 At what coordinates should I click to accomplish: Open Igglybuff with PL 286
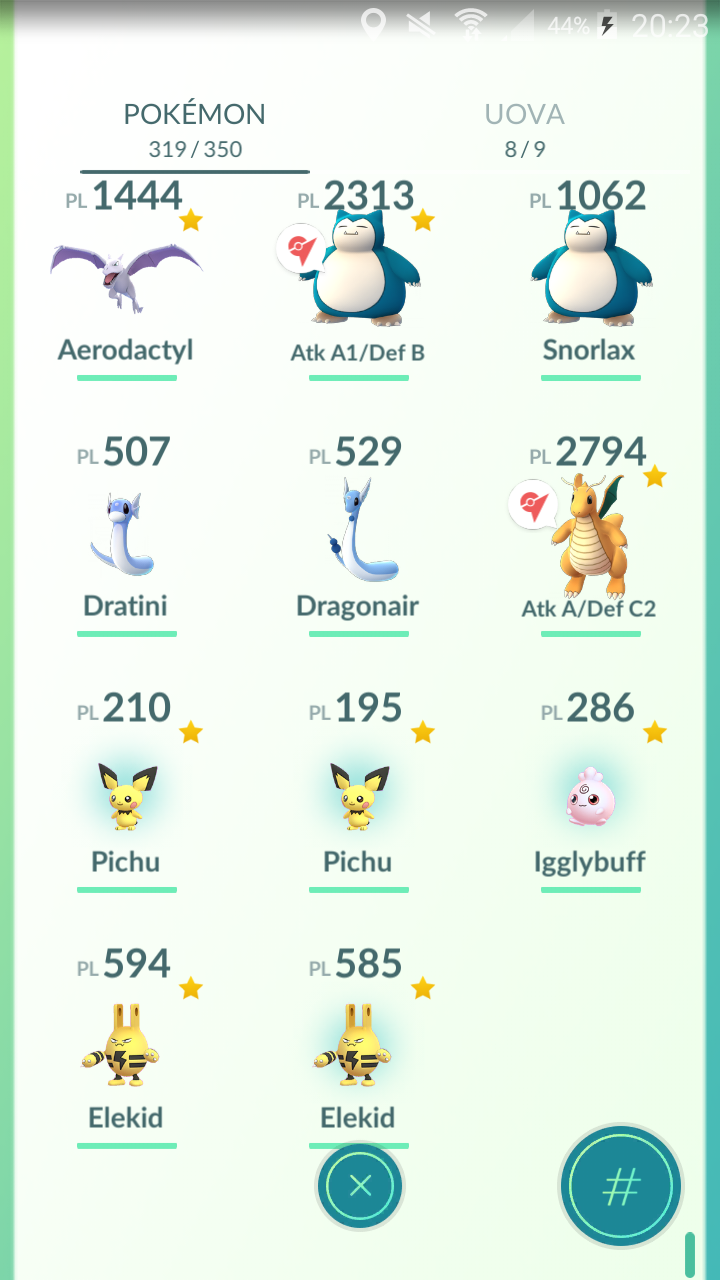[590, 791]
